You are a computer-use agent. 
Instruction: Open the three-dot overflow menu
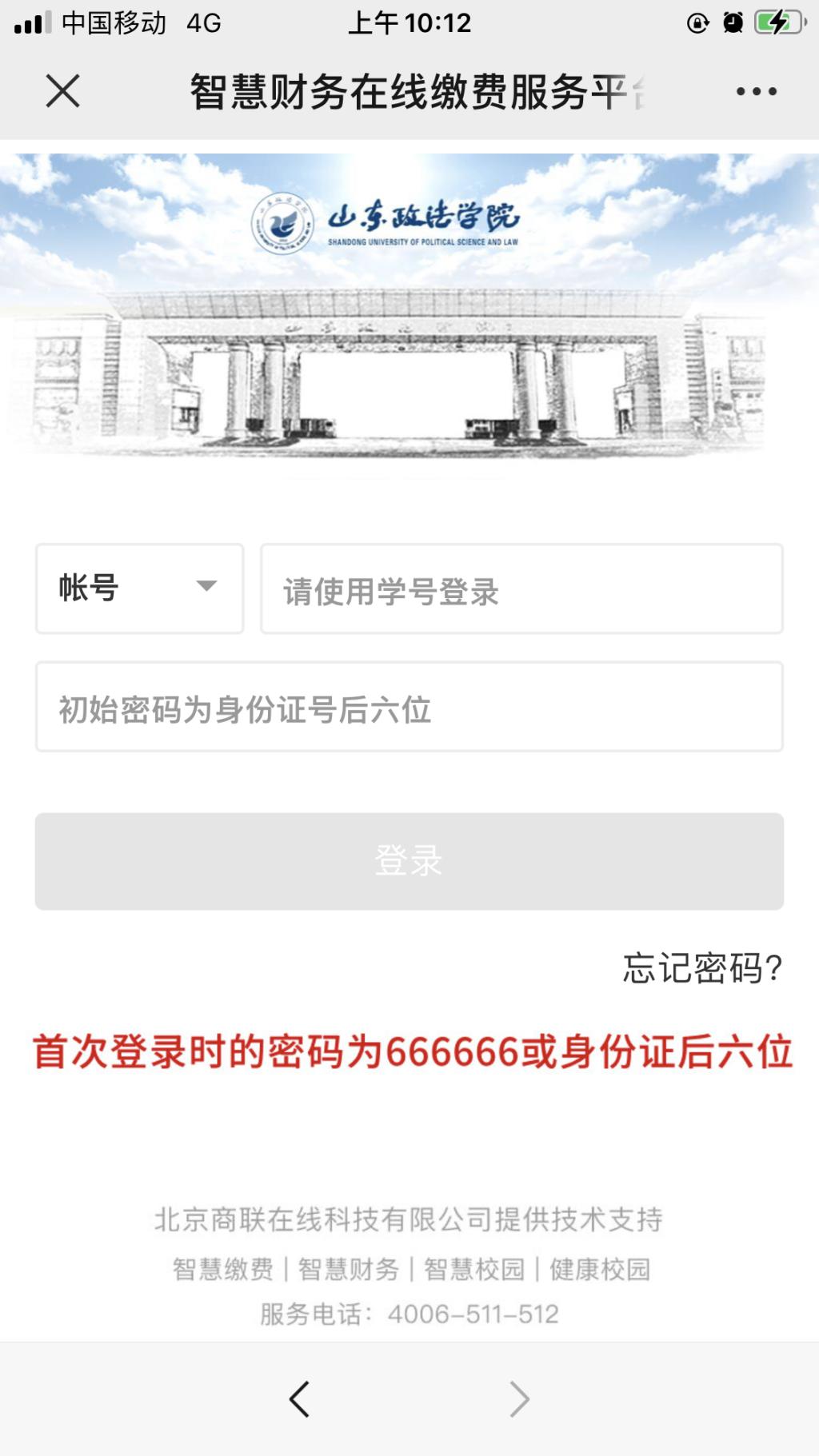pyautogui.click(x=756, y=91)
